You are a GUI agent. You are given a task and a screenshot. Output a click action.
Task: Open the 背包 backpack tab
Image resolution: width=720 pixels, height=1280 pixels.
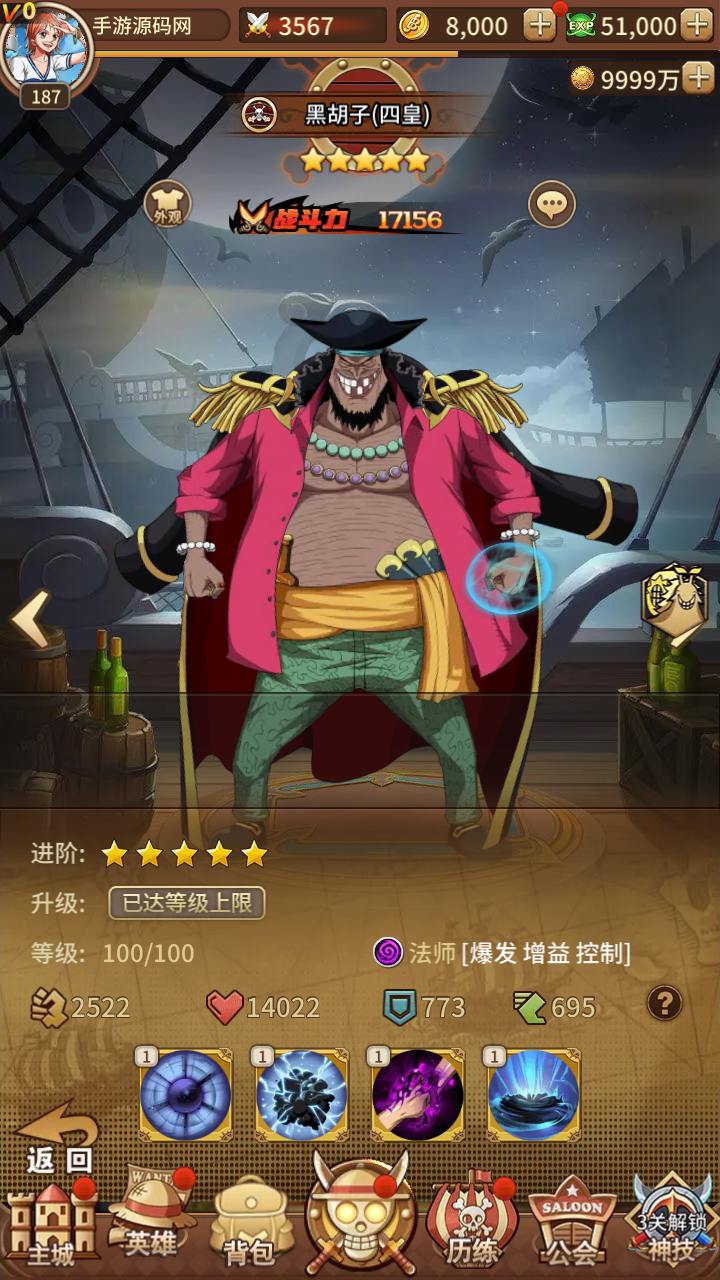[x=250, y=1225]
